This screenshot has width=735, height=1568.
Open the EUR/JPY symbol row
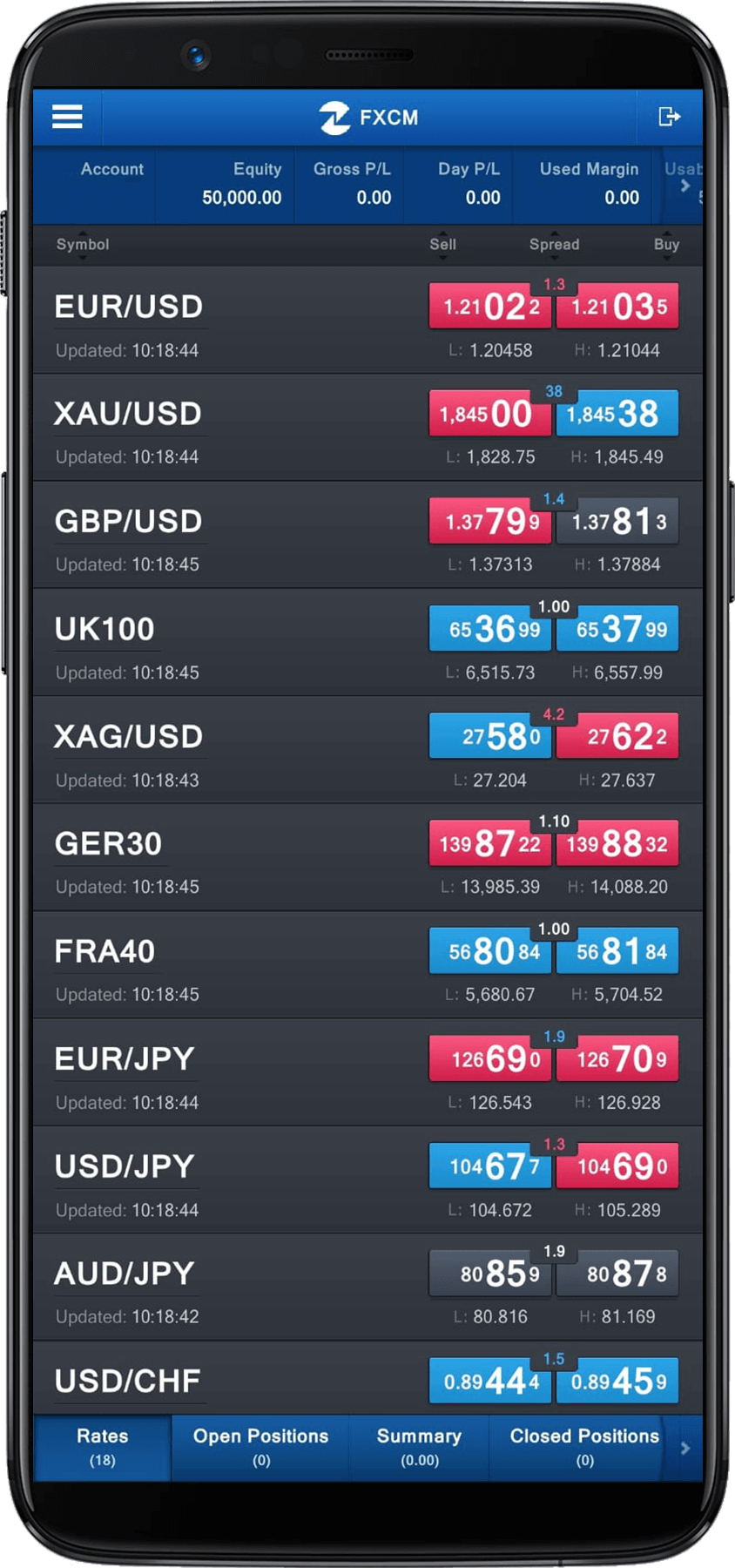click(x=125, y=1058)
